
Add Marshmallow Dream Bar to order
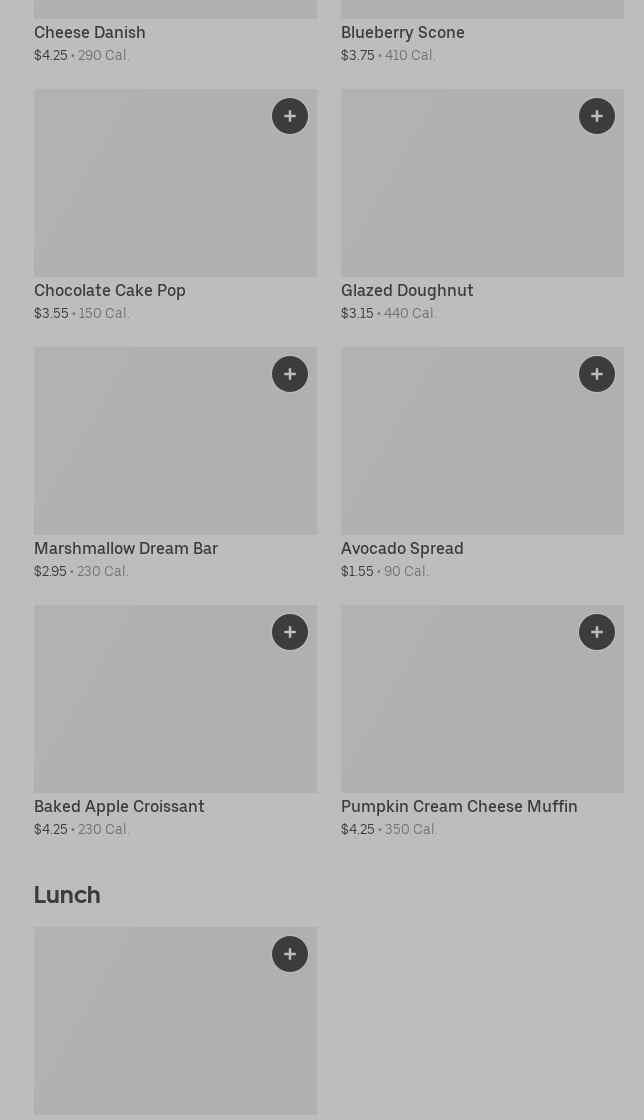pos(290,374)
